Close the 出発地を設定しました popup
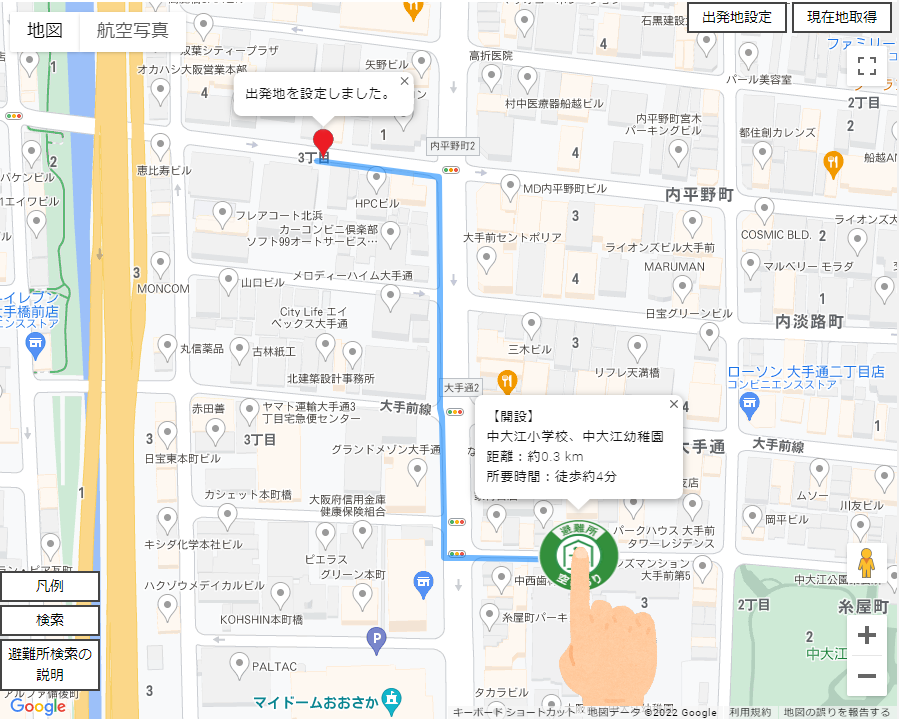 click(404, 81)
